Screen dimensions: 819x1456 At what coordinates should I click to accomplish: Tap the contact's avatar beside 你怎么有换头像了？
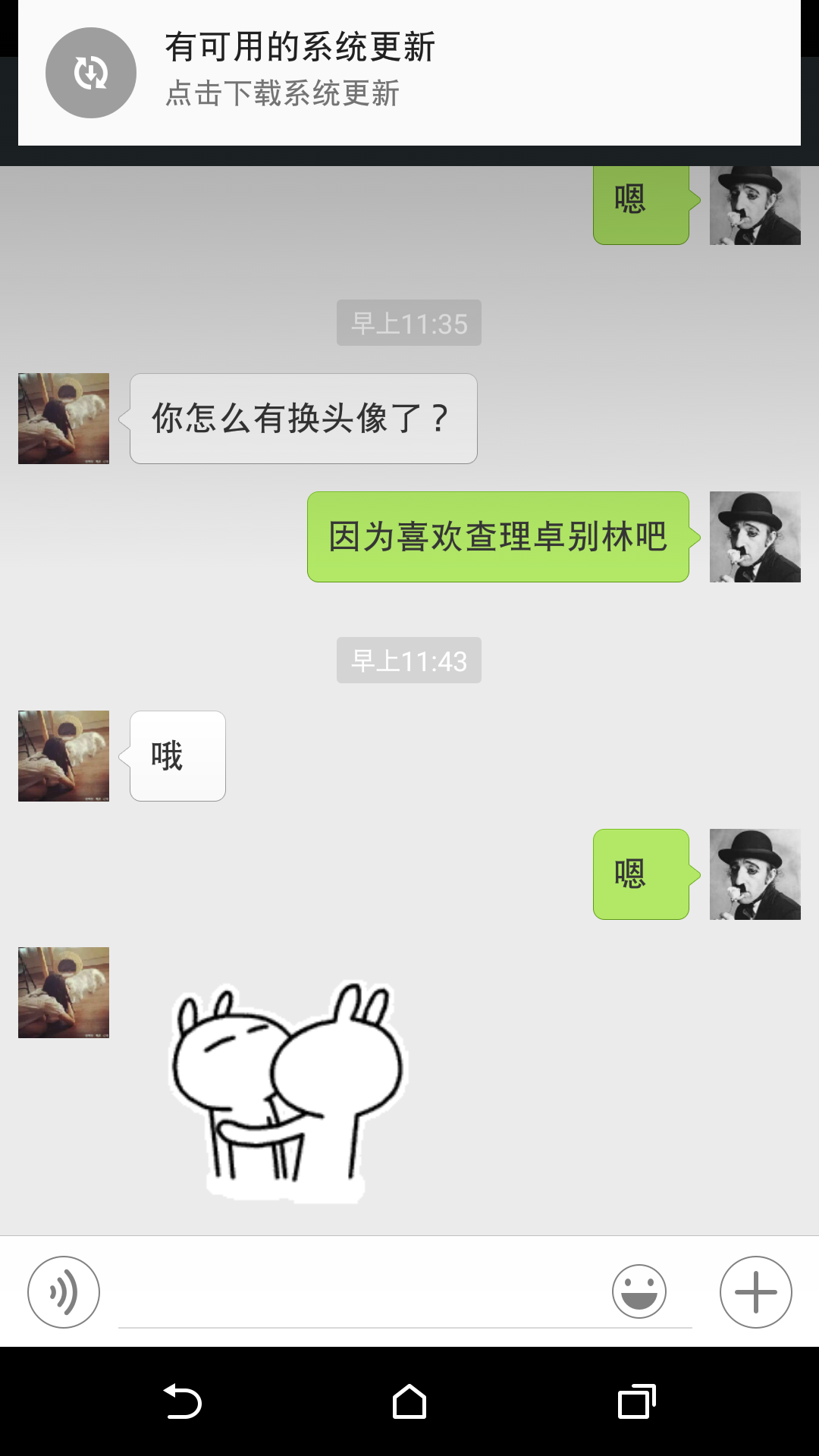[x=64, y=419]
